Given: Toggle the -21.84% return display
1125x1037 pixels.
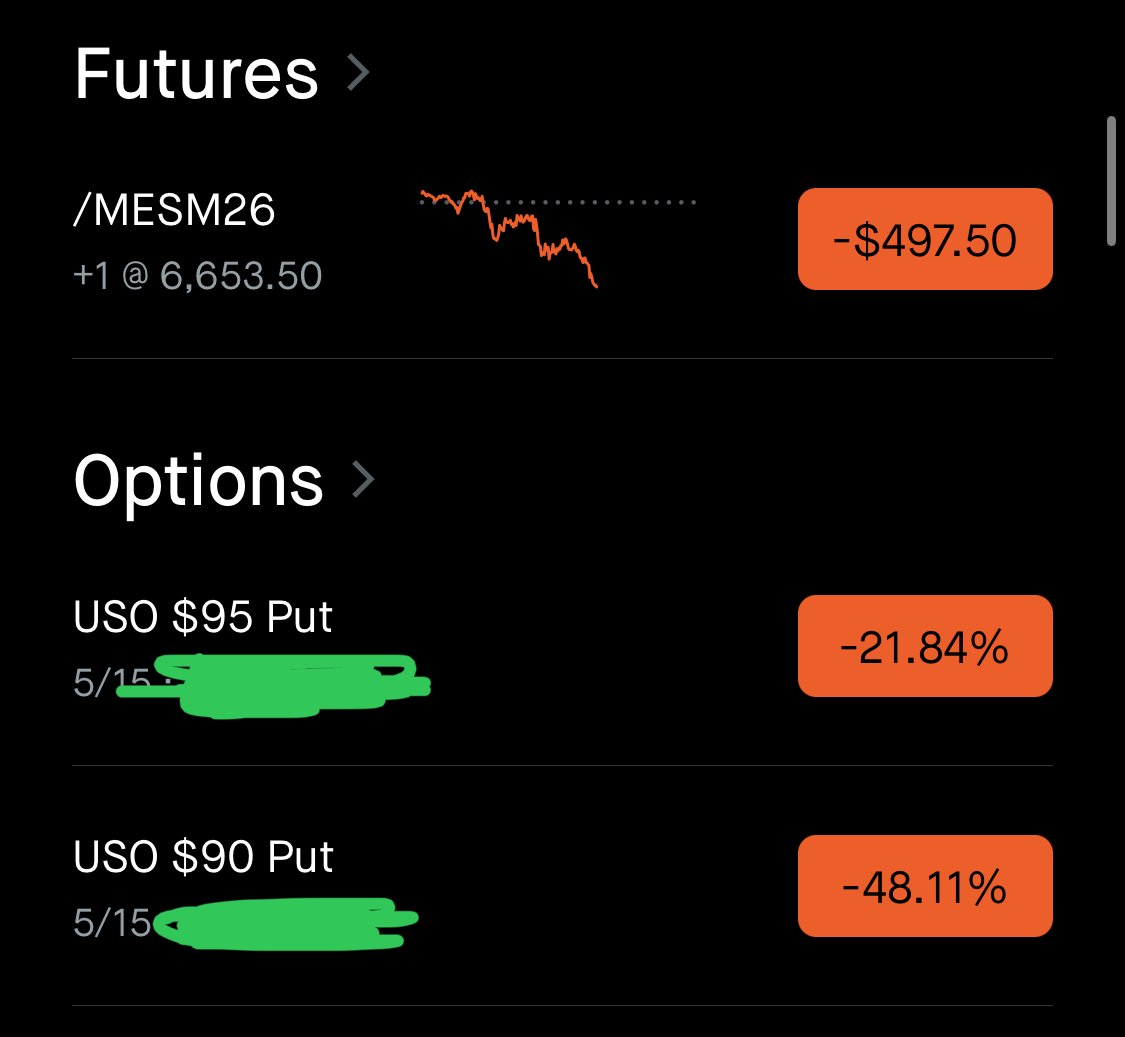Looking at the screenshot, I should pyautogui.click(x=924, y=647).
